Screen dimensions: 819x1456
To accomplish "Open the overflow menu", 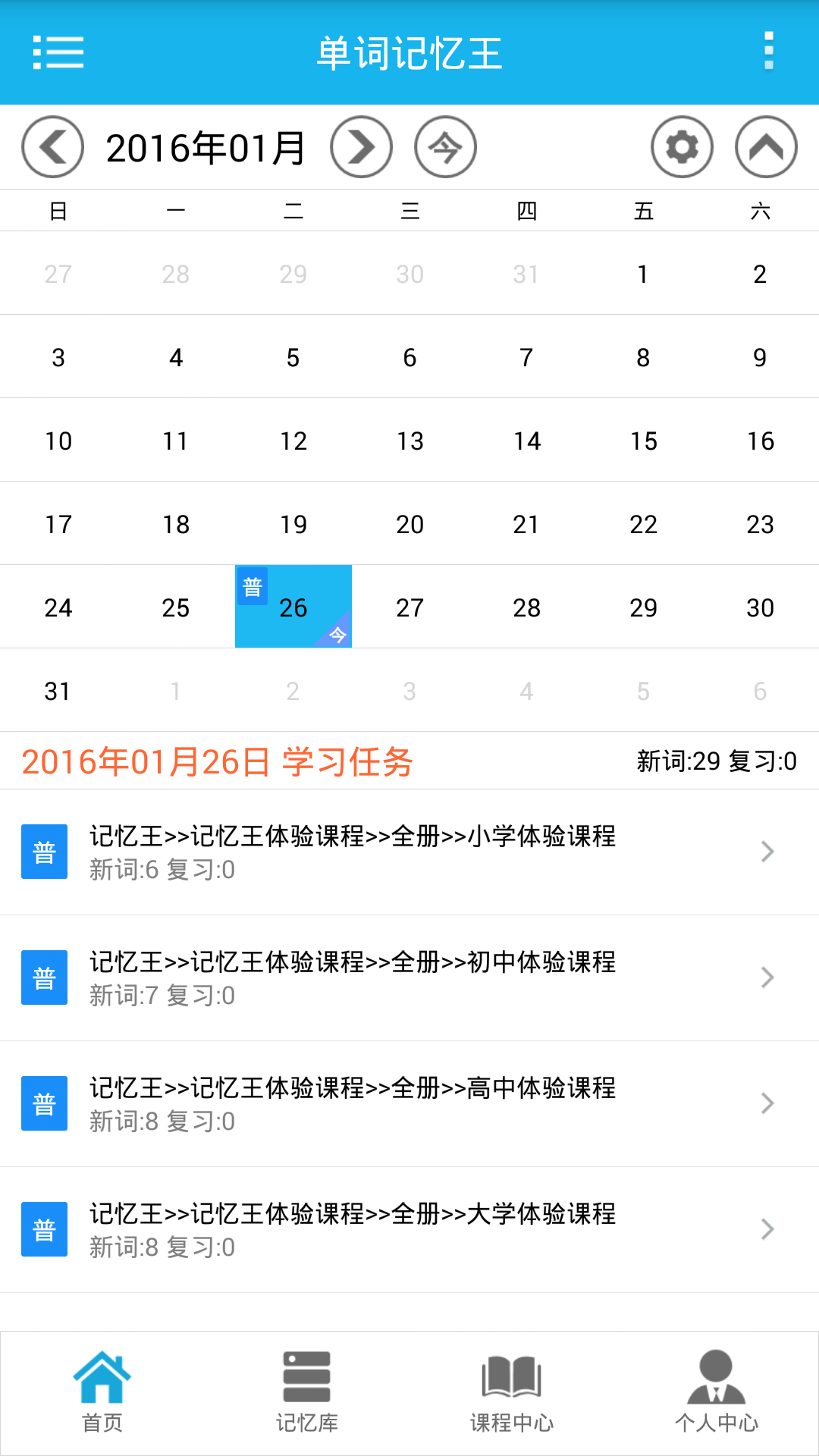I will click(x=769, y=51).
